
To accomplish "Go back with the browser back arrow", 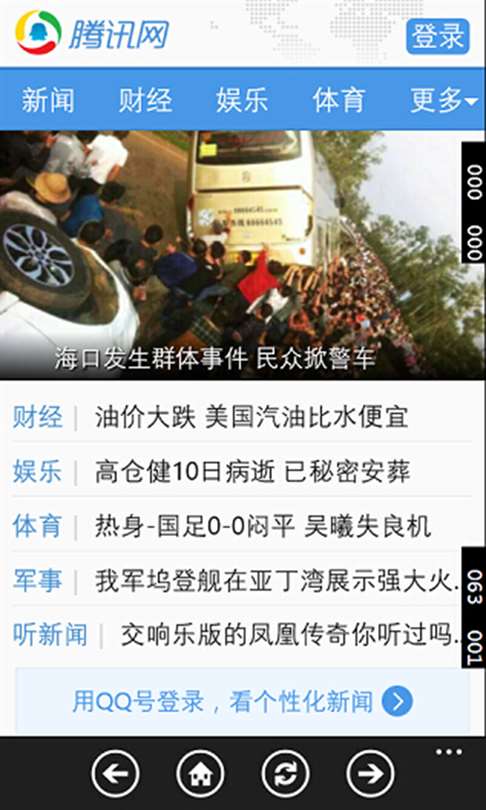I will [115, 774].
